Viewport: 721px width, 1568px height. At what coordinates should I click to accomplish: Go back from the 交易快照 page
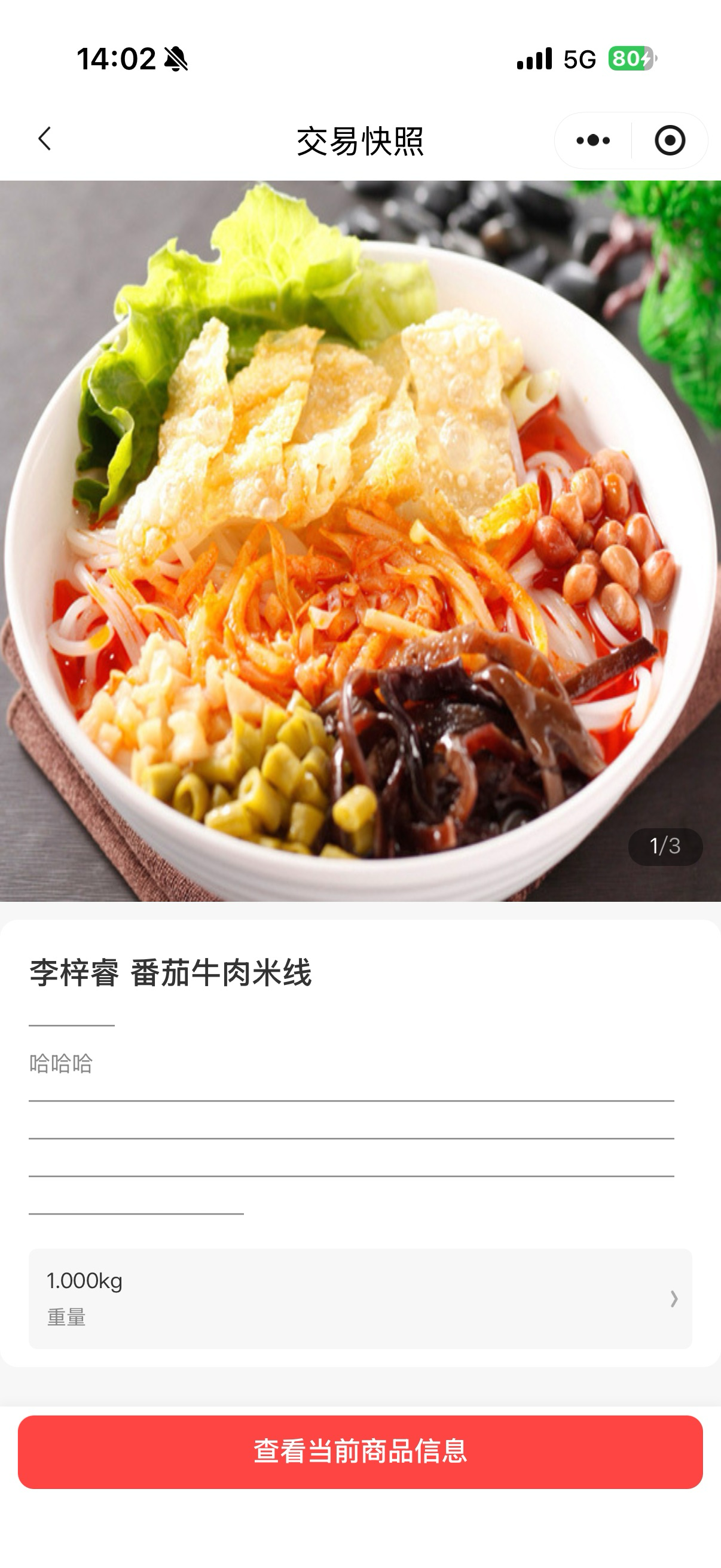(44, 139)
